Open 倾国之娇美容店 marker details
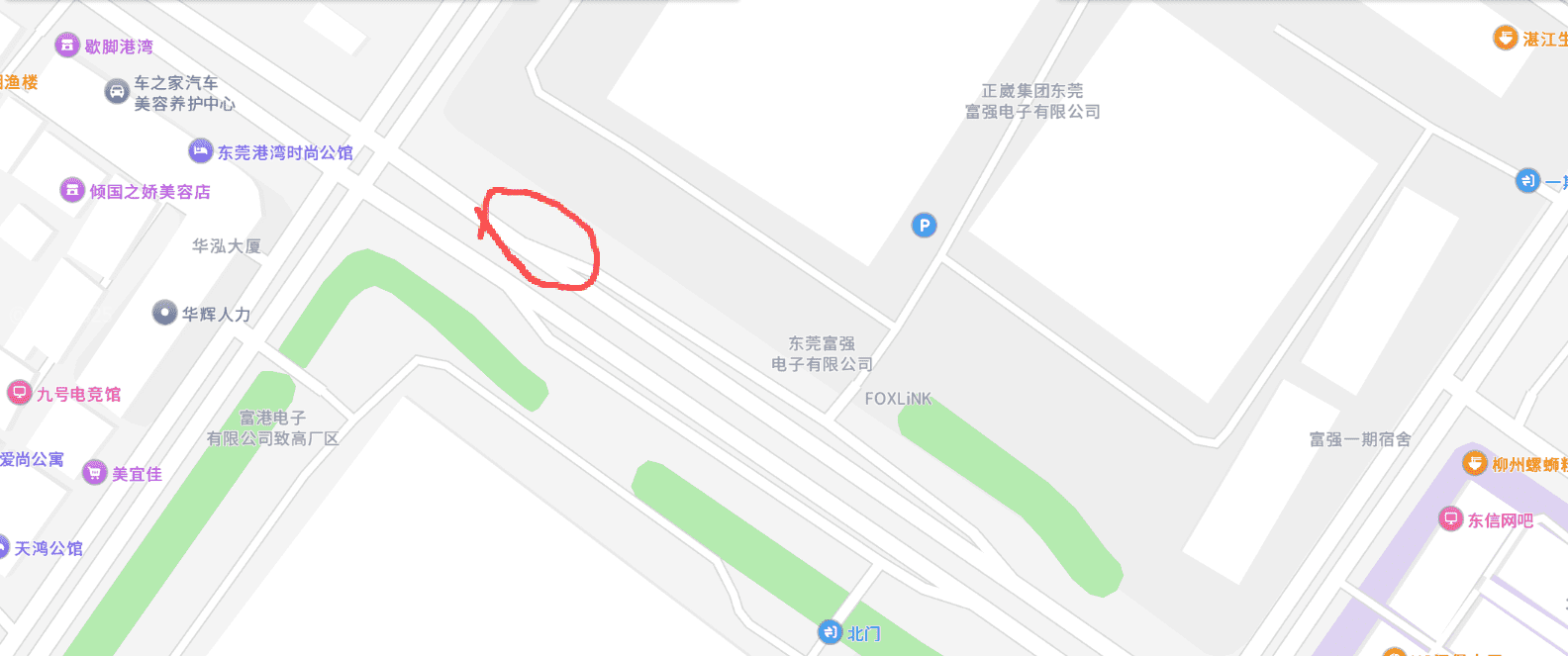The height and width of the screenshot is (656, 1568). coord(72,190)
